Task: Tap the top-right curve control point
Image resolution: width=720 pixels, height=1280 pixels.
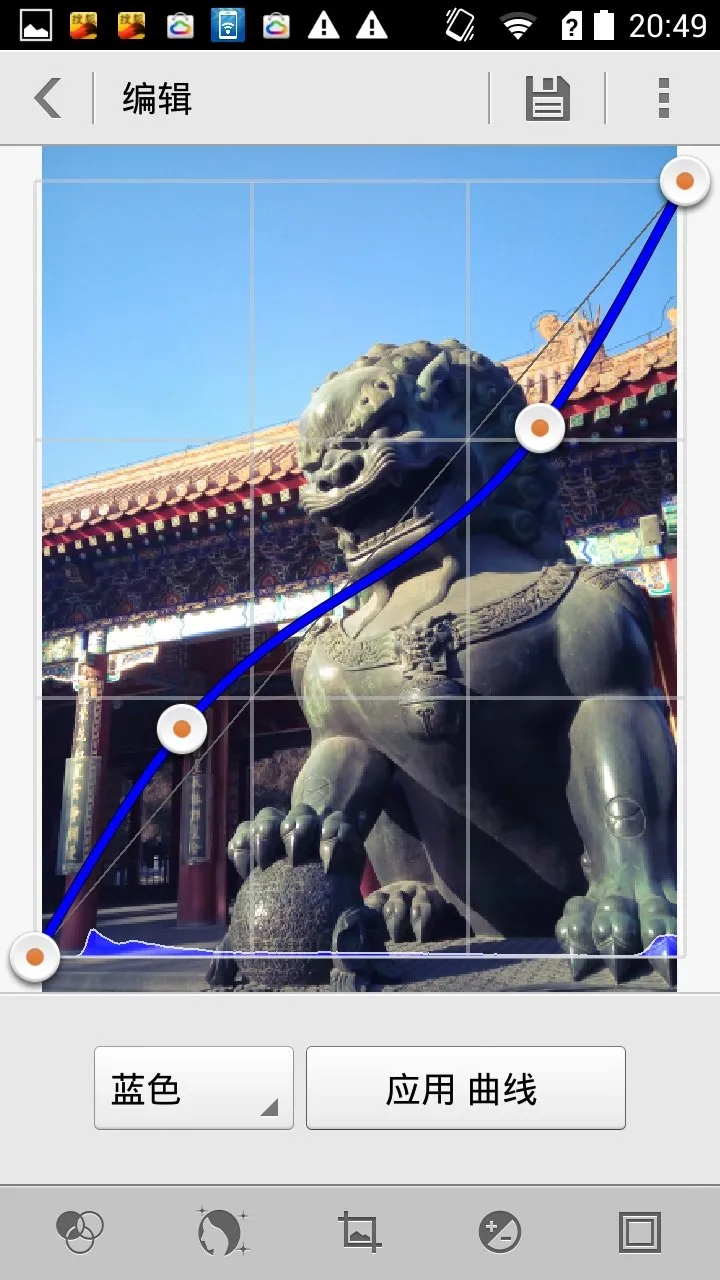Action: [685, 181]
